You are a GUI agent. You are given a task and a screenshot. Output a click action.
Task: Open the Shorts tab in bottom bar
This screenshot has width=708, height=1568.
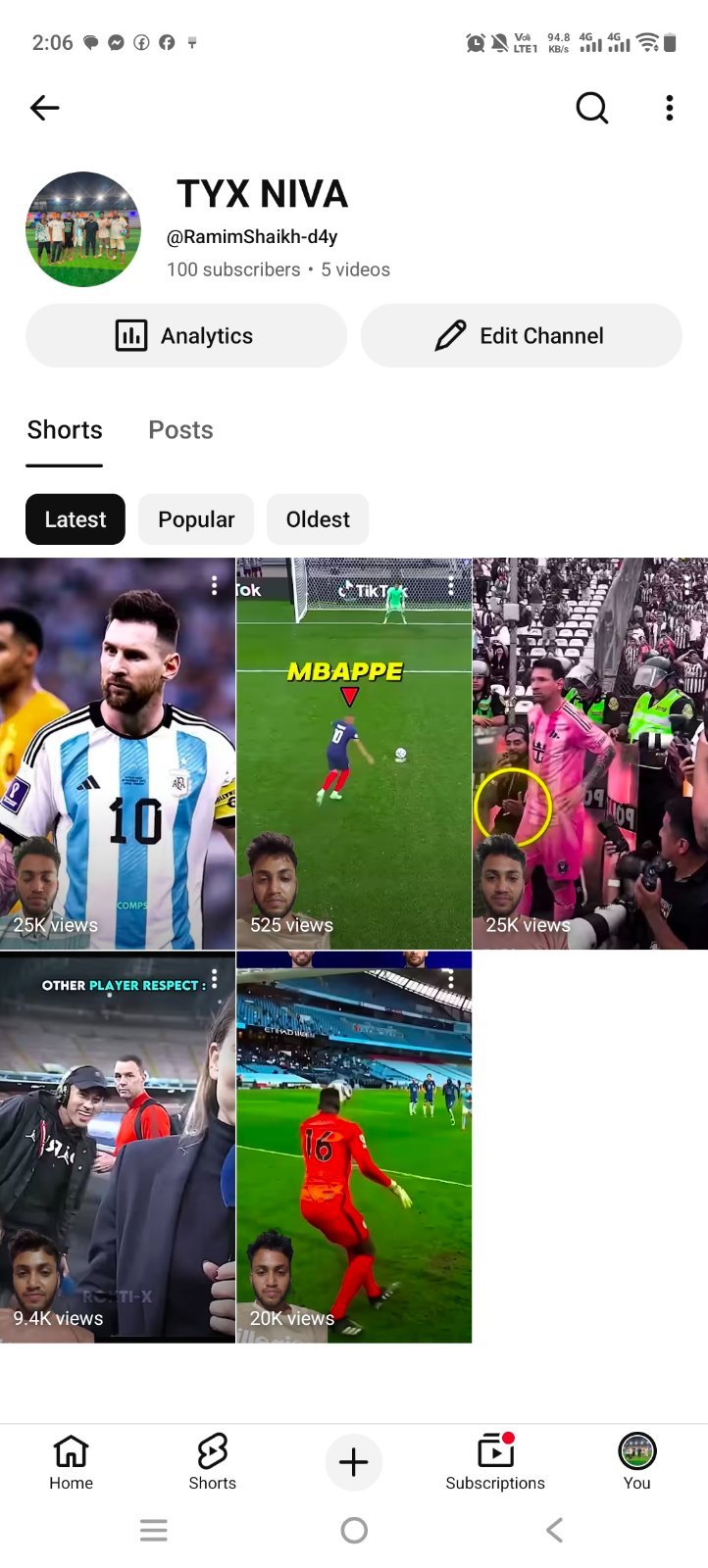213,1462
